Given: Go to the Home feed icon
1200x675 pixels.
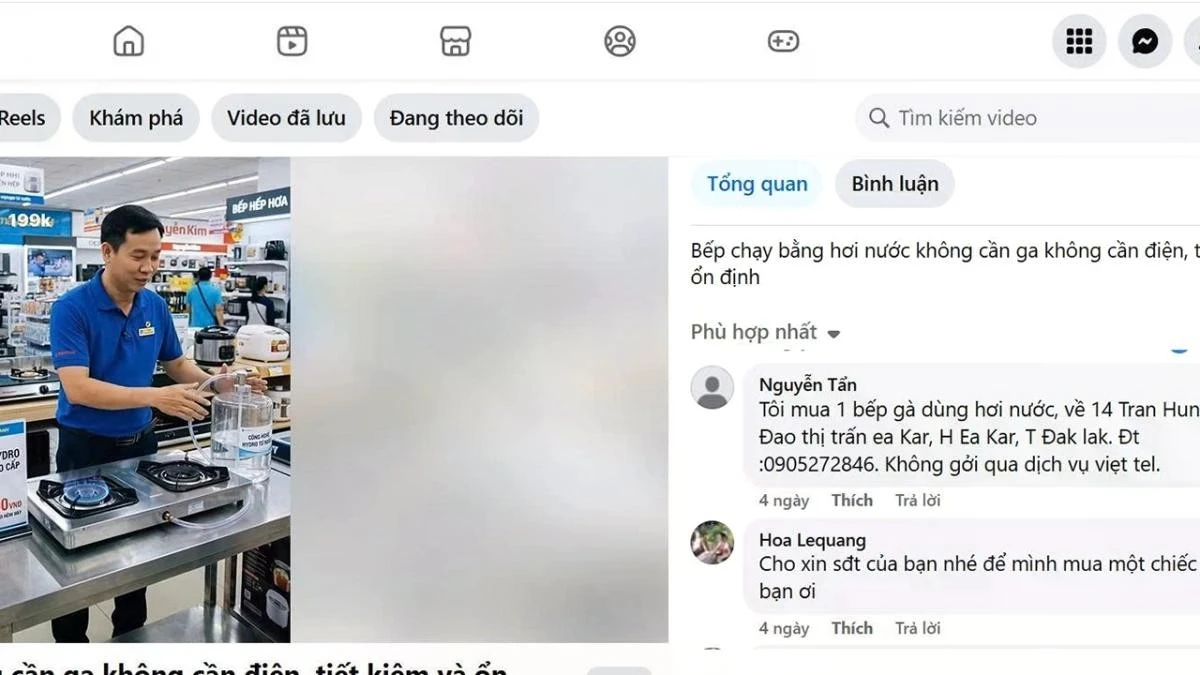Looking at the screenshot, I should tap(128, 41).
